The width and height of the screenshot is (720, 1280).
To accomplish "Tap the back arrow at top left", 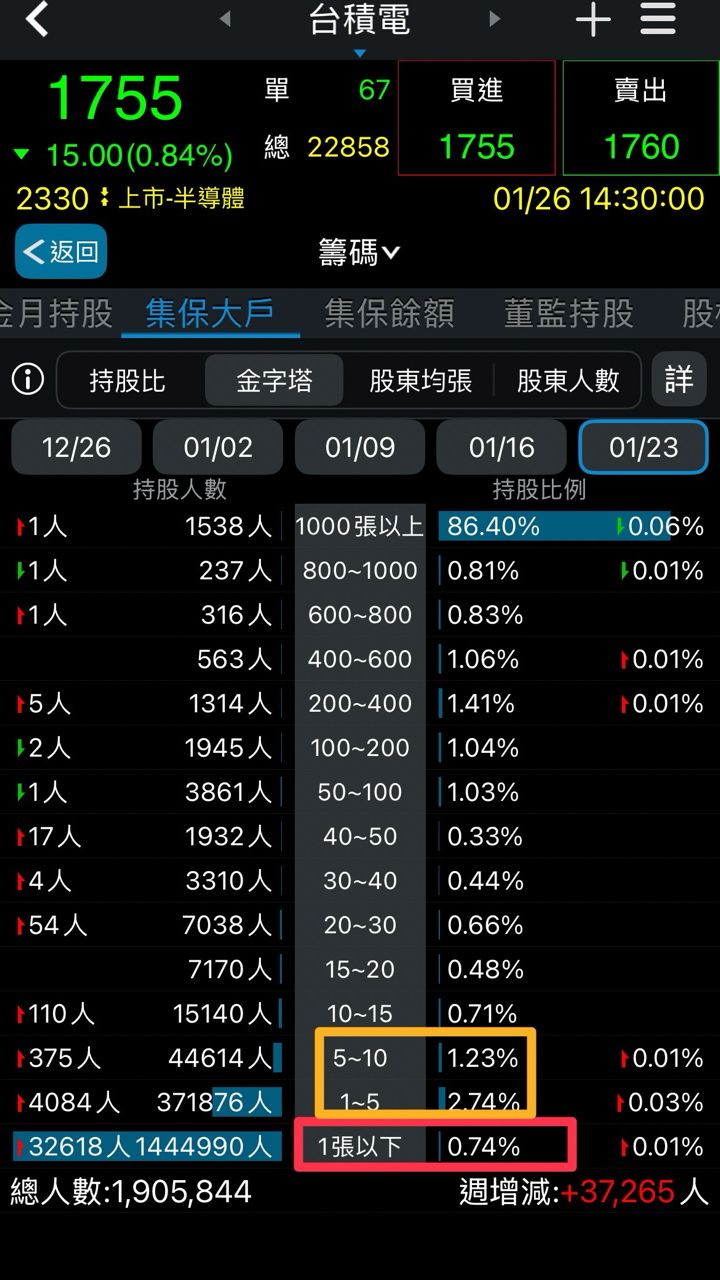I will (36, 19).
